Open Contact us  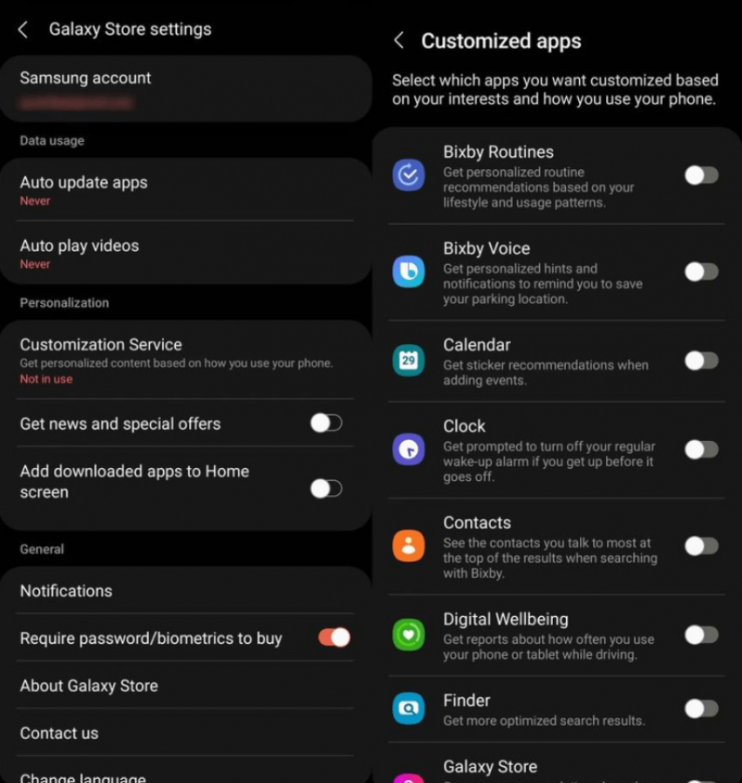[x=185, y=733]
